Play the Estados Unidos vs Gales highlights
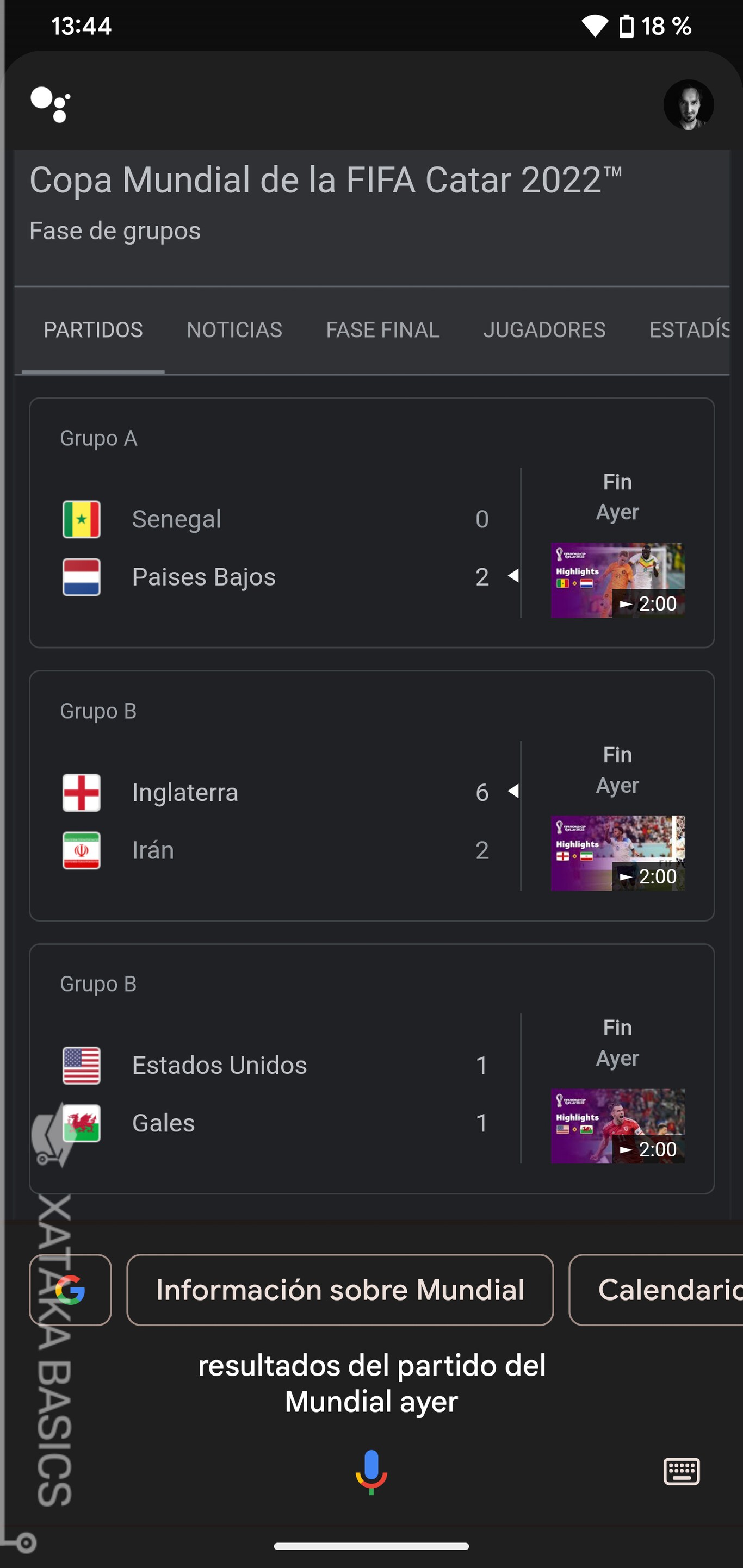This screenshot has height=1568, width=743. 617,1125
